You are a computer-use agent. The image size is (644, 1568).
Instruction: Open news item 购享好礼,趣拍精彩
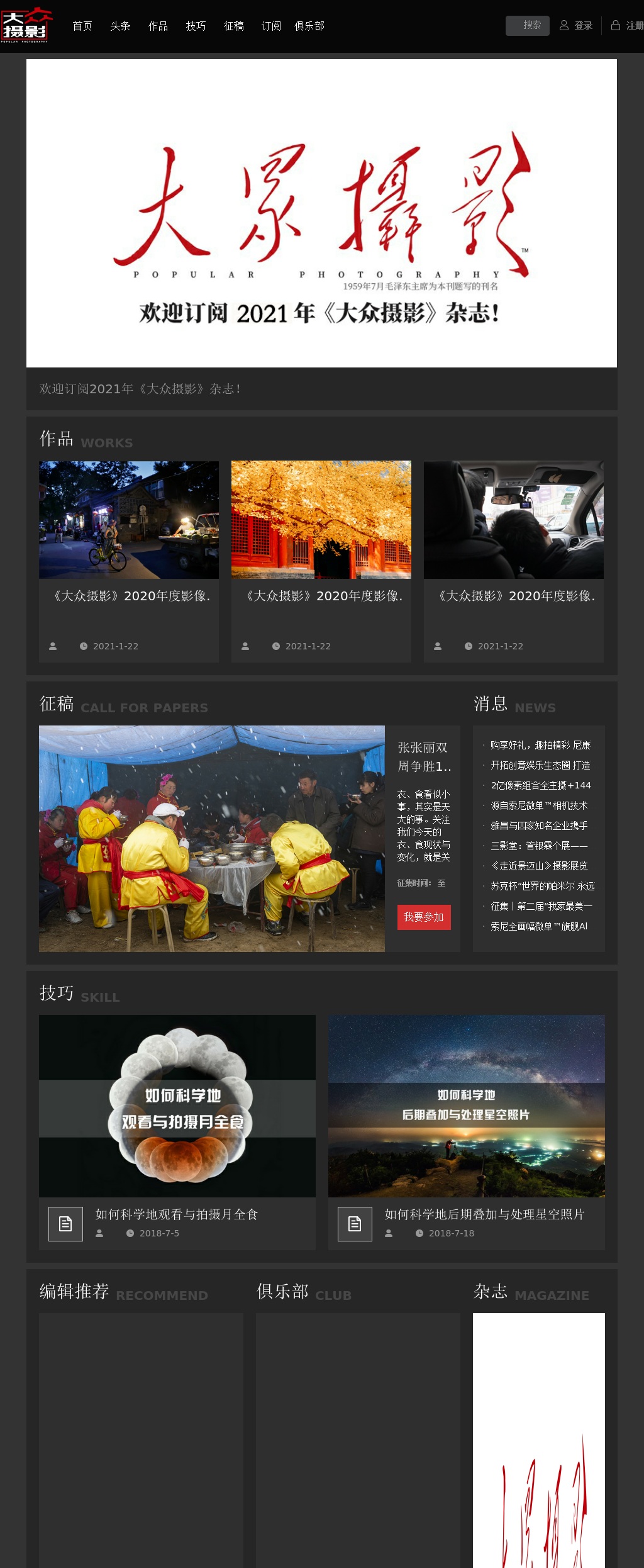click(x=540, y=745)
